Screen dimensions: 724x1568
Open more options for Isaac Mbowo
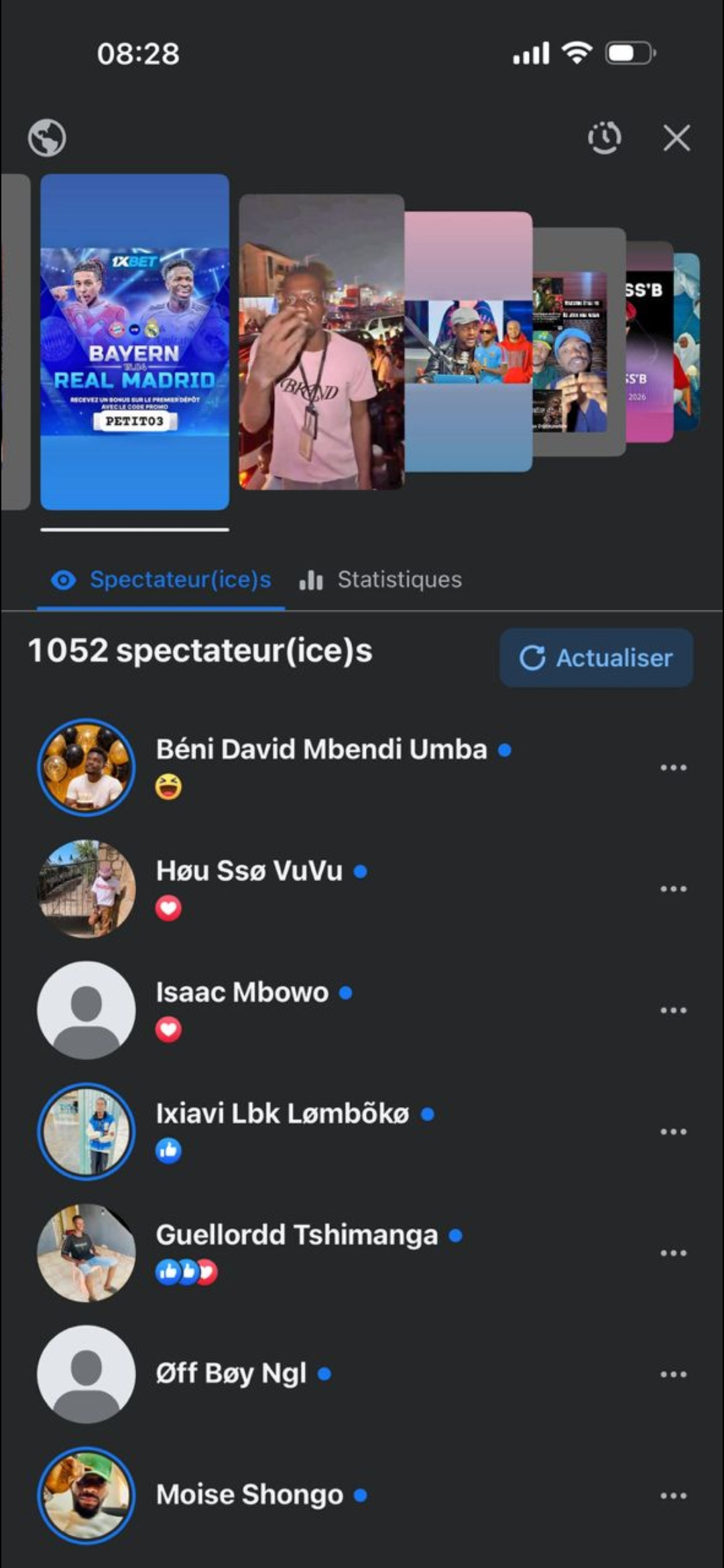coord(673,1010)
